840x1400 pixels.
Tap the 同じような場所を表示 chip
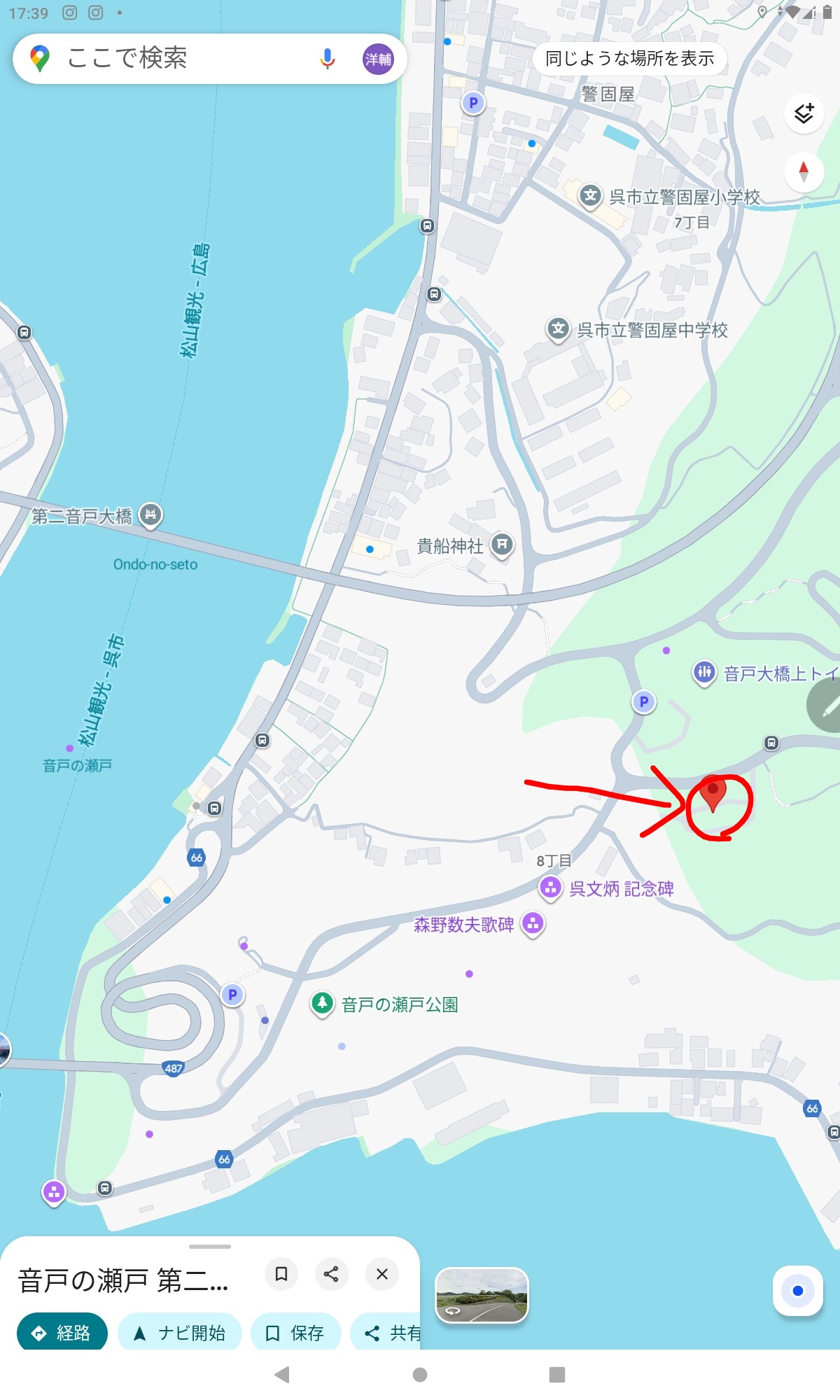pos(629,59)
